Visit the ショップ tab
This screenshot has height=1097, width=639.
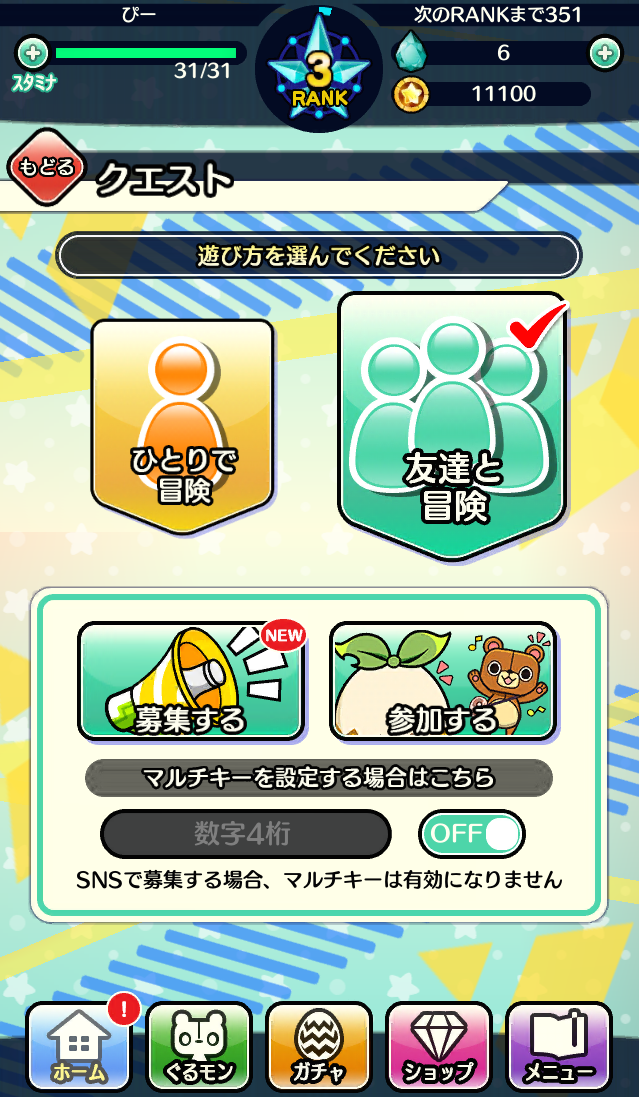click(439, 1046)
